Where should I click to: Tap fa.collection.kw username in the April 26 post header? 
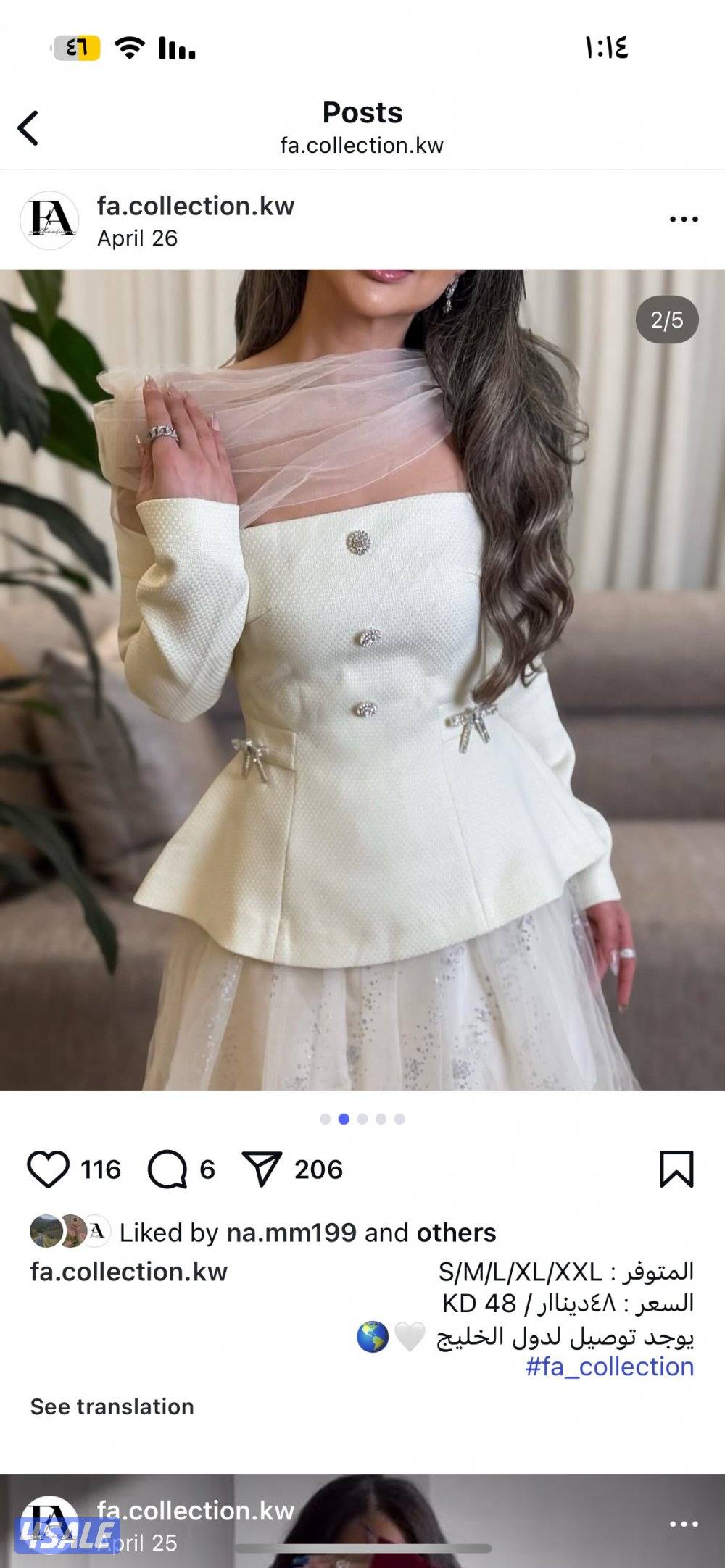pyautogui.click(x=196, y=207)
